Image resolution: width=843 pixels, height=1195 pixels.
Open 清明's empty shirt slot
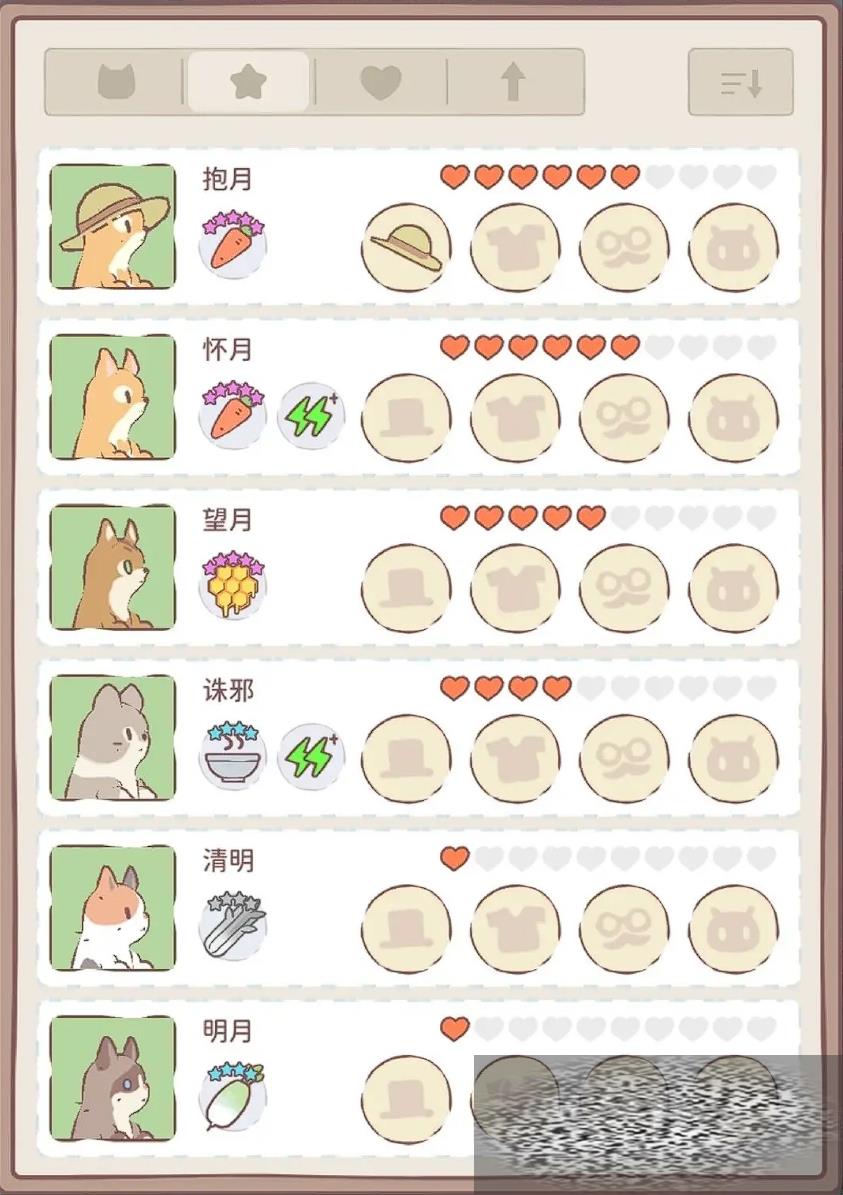515,929
